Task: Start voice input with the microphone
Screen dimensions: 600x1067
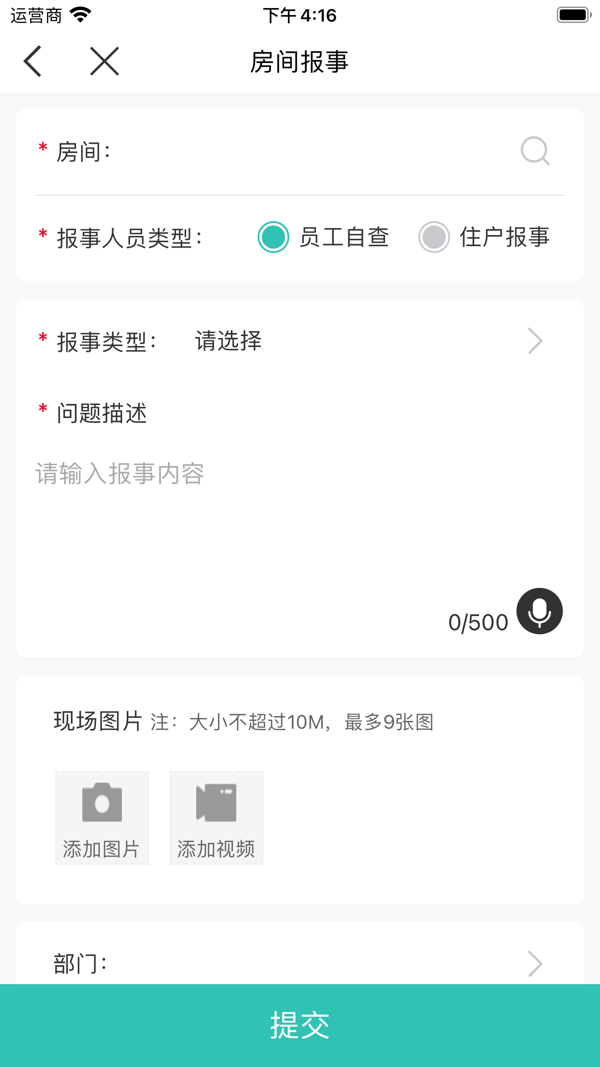Action: [x=539, y=611]
